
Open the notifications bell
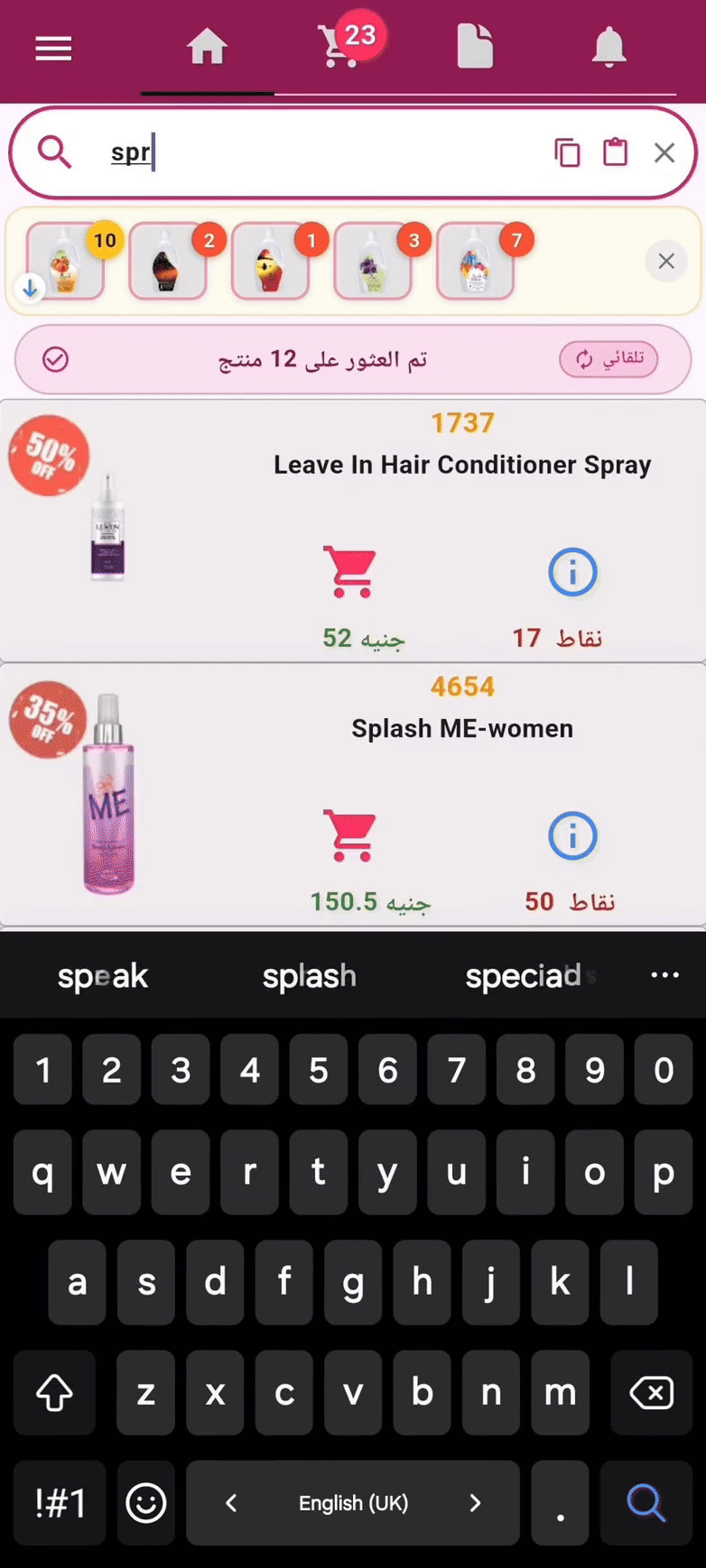point(608,47)
